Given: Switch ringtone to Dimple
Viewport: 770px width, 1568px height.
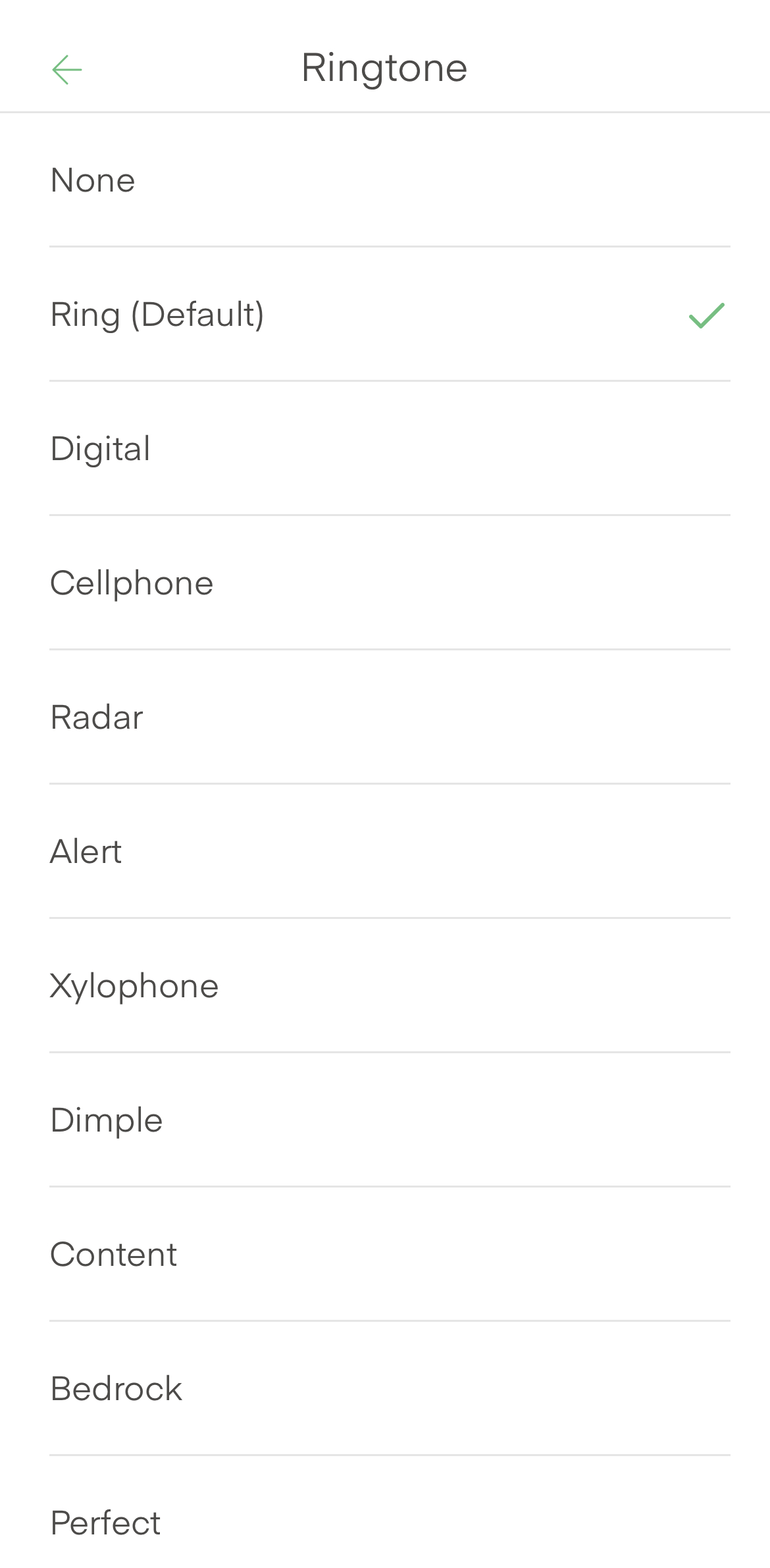Looking at the screenshot, I should click(107, 1120).
